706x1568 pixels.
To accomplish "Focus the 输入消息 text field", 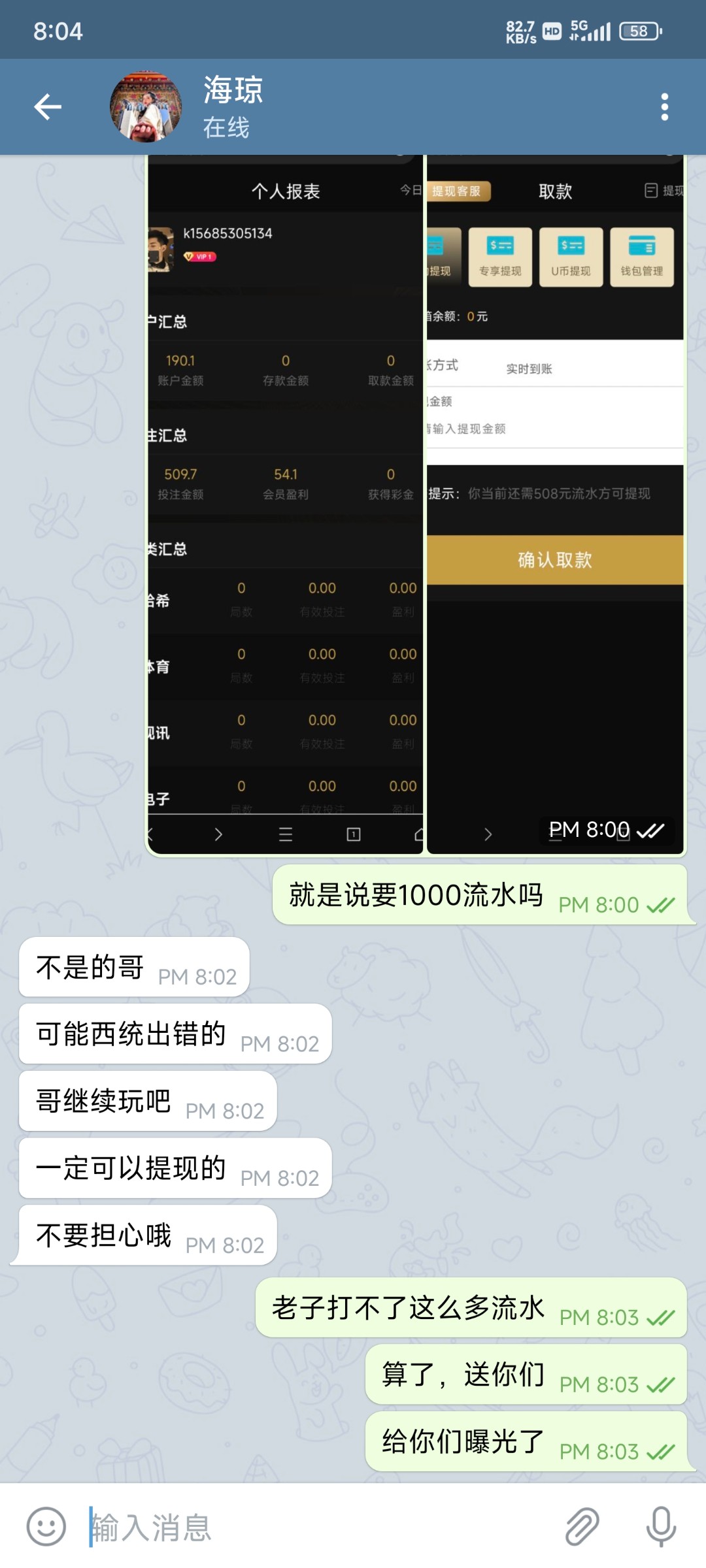I will pyautogui.click(x=314, y=1527).
